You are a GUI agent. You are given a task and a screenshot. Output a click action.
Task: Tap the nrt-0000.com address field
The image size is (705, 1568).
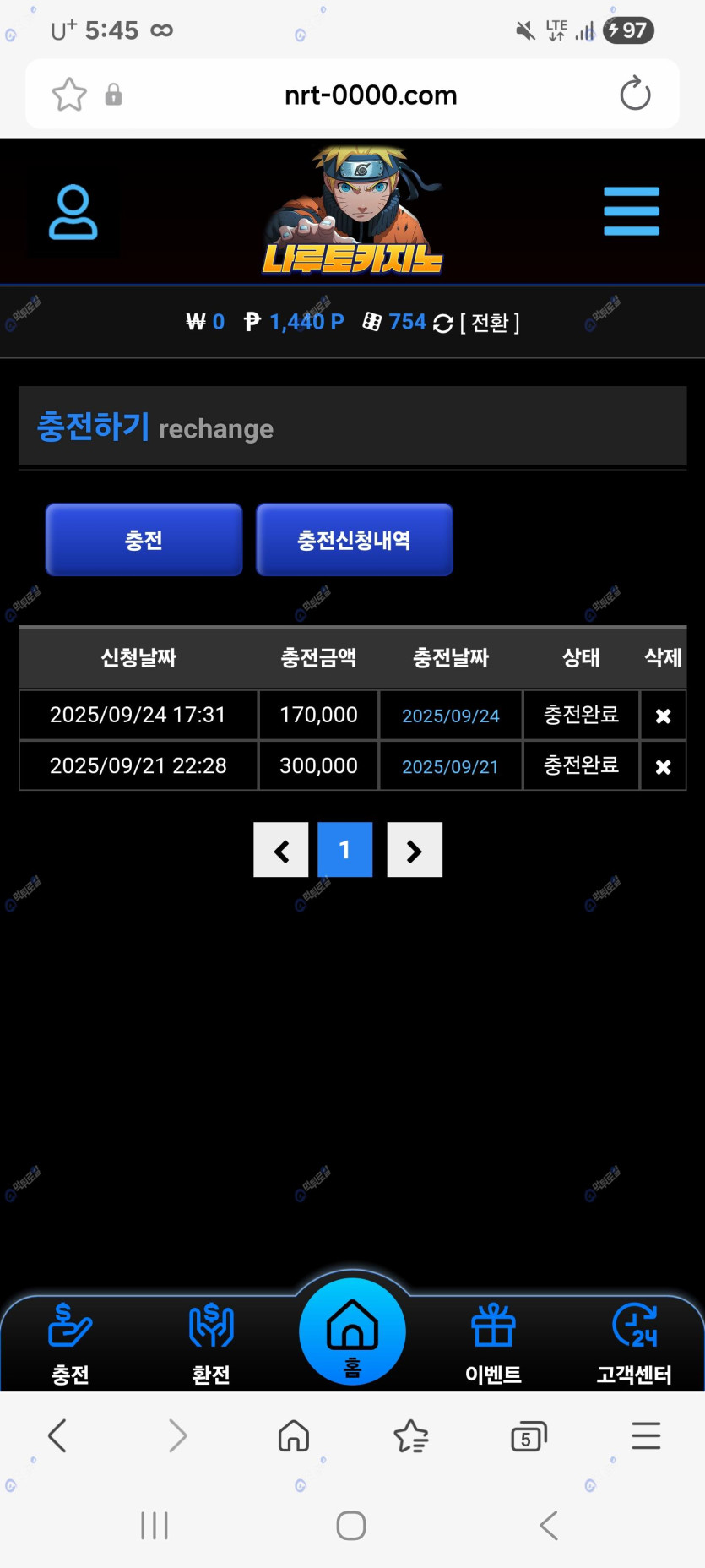point(371,95)
